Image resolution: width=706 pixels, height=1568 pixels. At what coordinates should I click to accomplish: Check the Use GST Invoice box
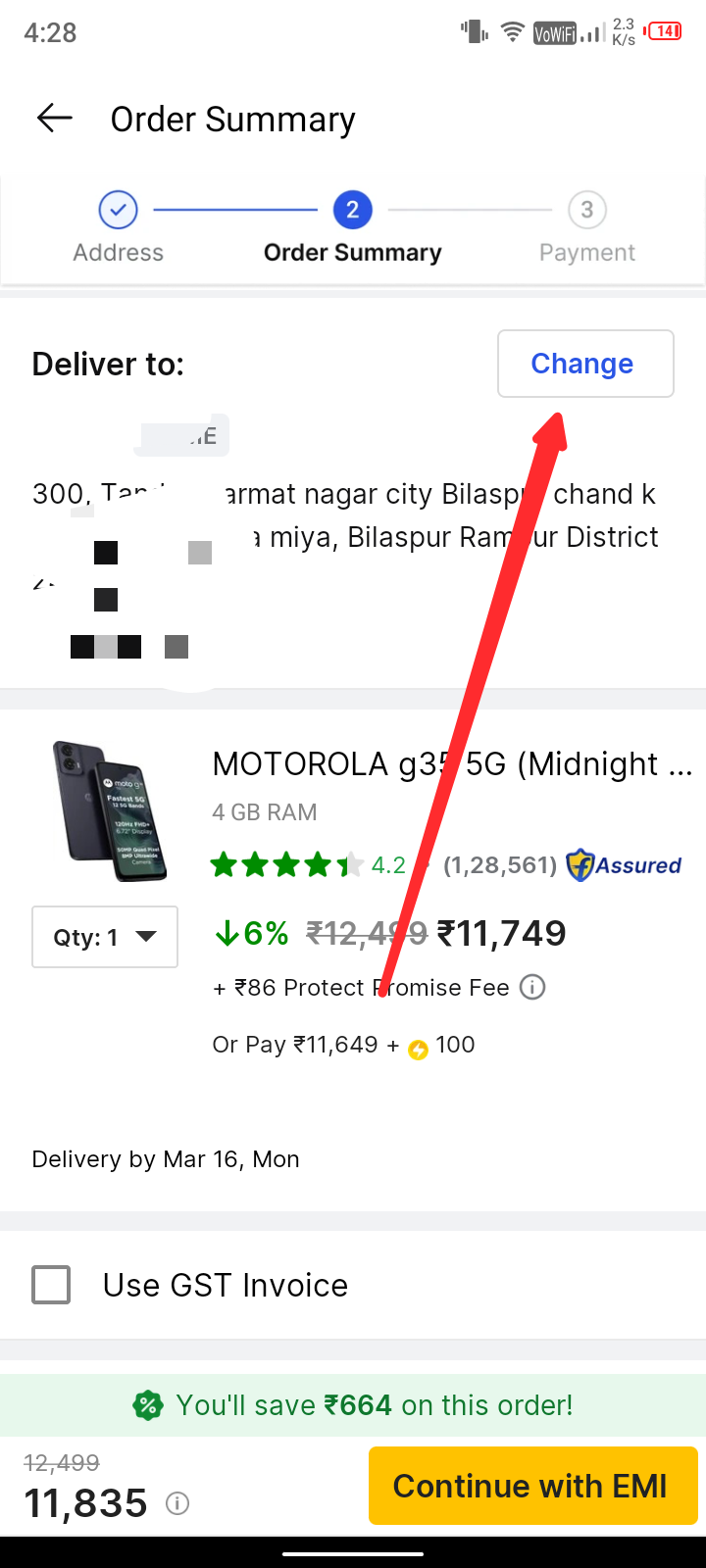(x=51, y=1285)
